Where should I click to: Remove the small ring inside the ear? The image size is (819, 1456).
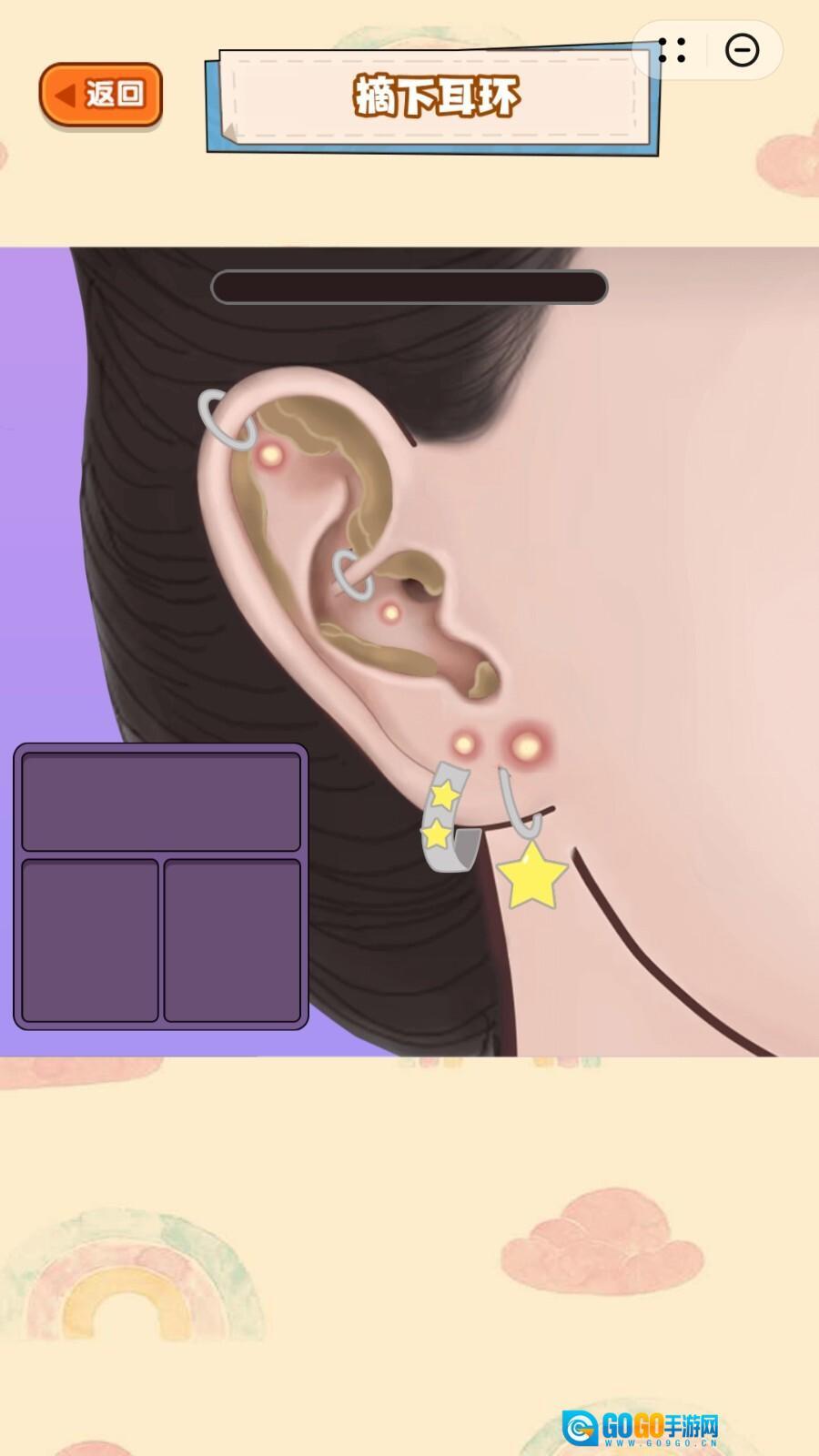click(351, 573)
